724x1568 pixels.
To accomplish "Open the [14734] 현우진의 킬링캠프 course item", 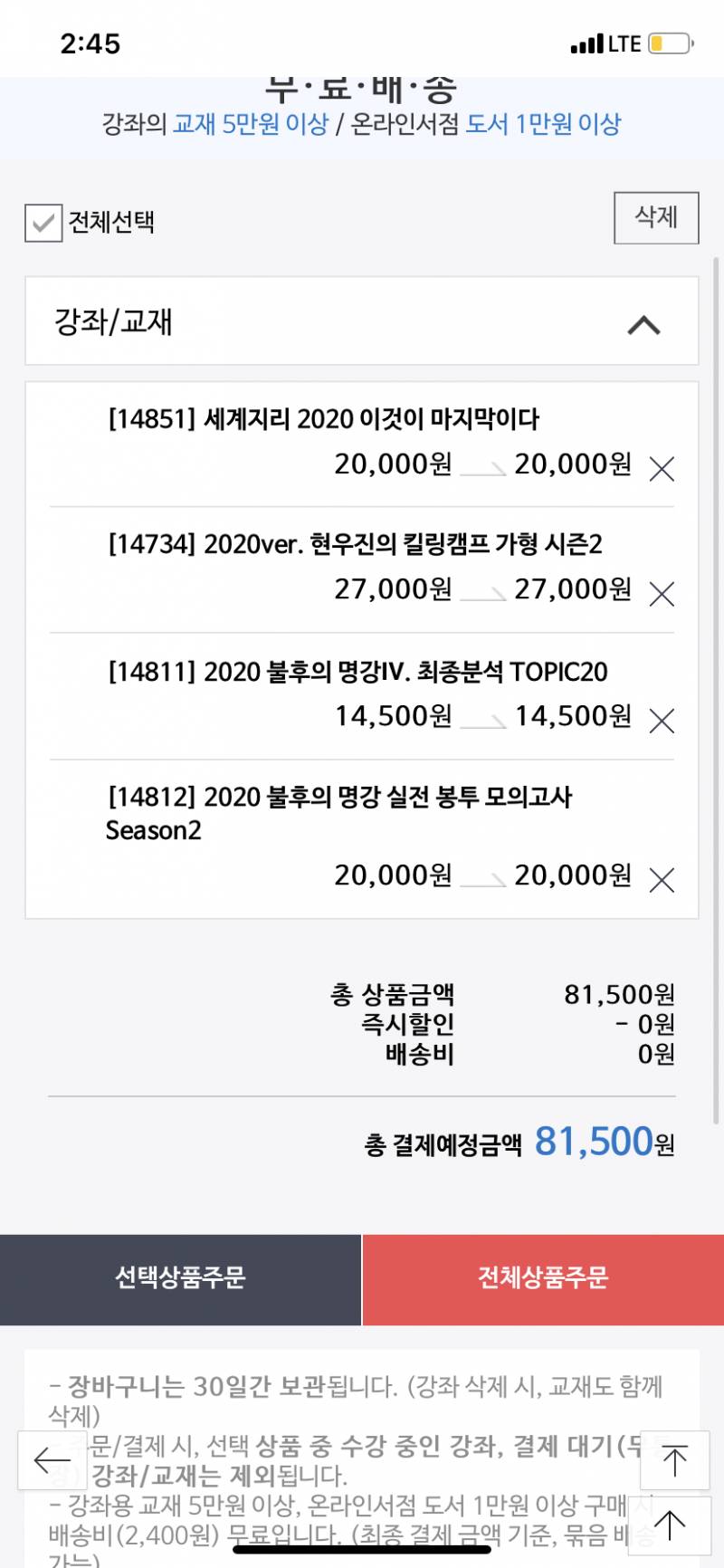I will [x=355, y=544].
